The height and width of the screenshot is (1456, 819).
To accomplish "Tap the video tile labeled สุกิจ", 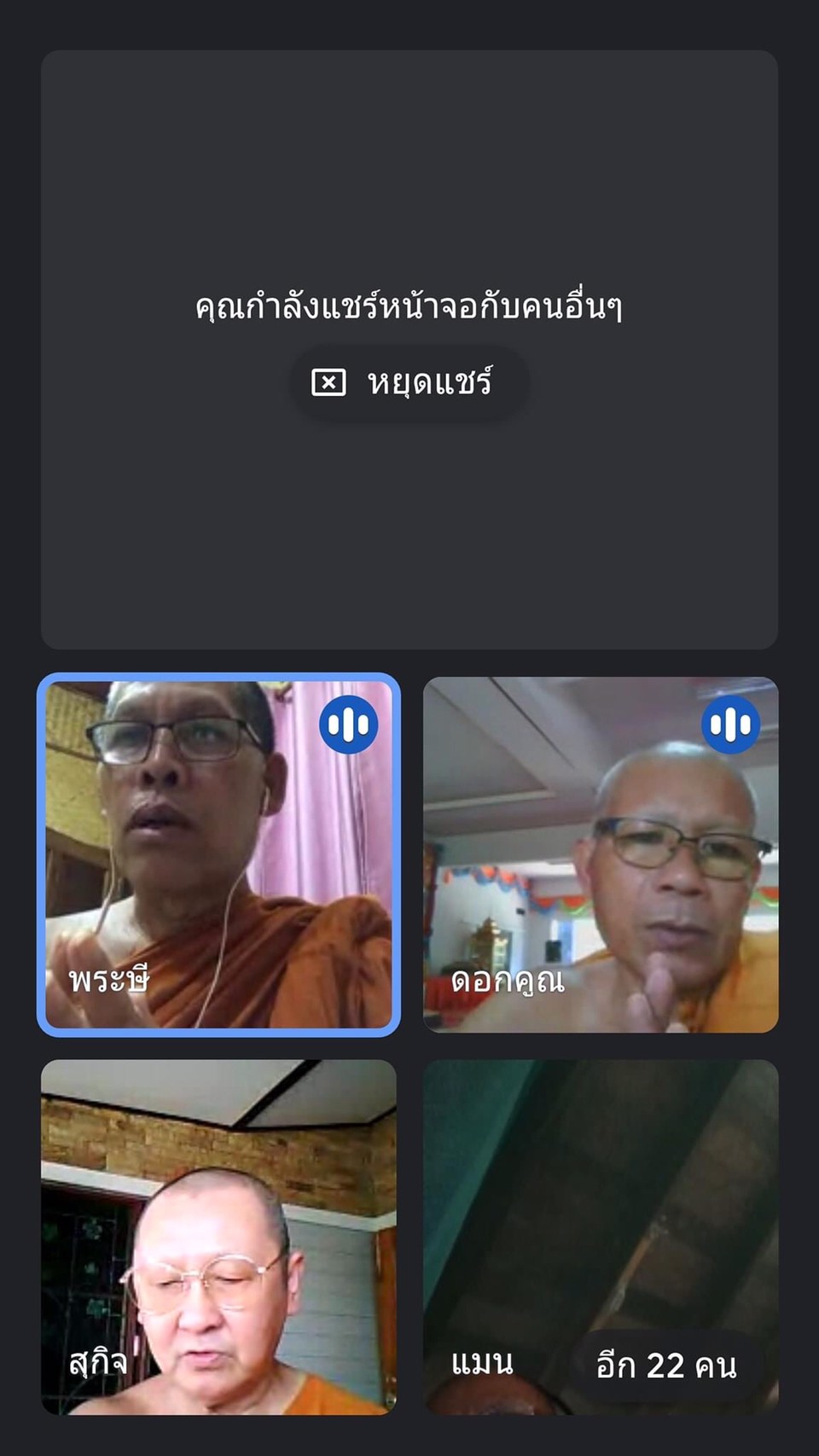I will [x=218, y=1237].
